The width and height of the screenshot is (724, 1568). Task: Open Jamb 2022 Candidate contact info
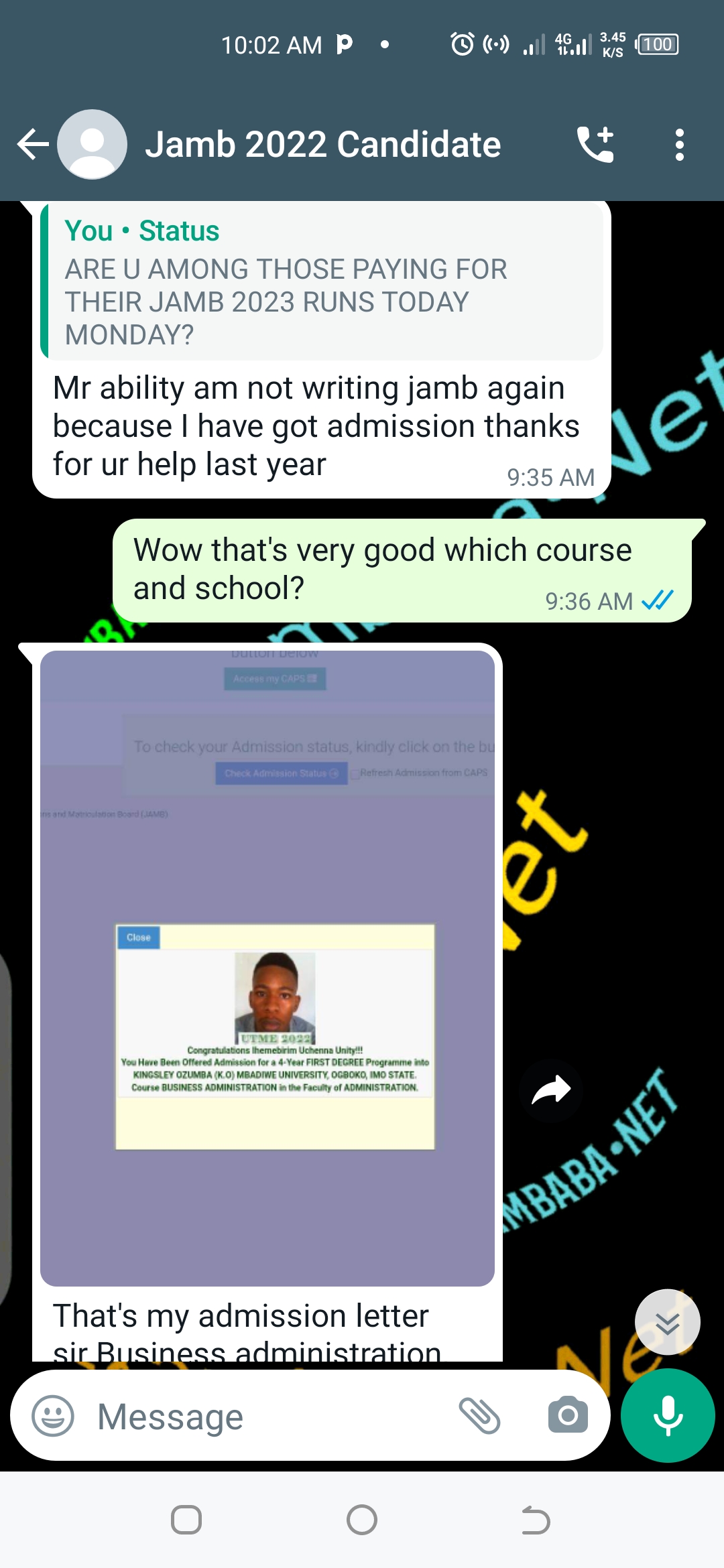322,144
